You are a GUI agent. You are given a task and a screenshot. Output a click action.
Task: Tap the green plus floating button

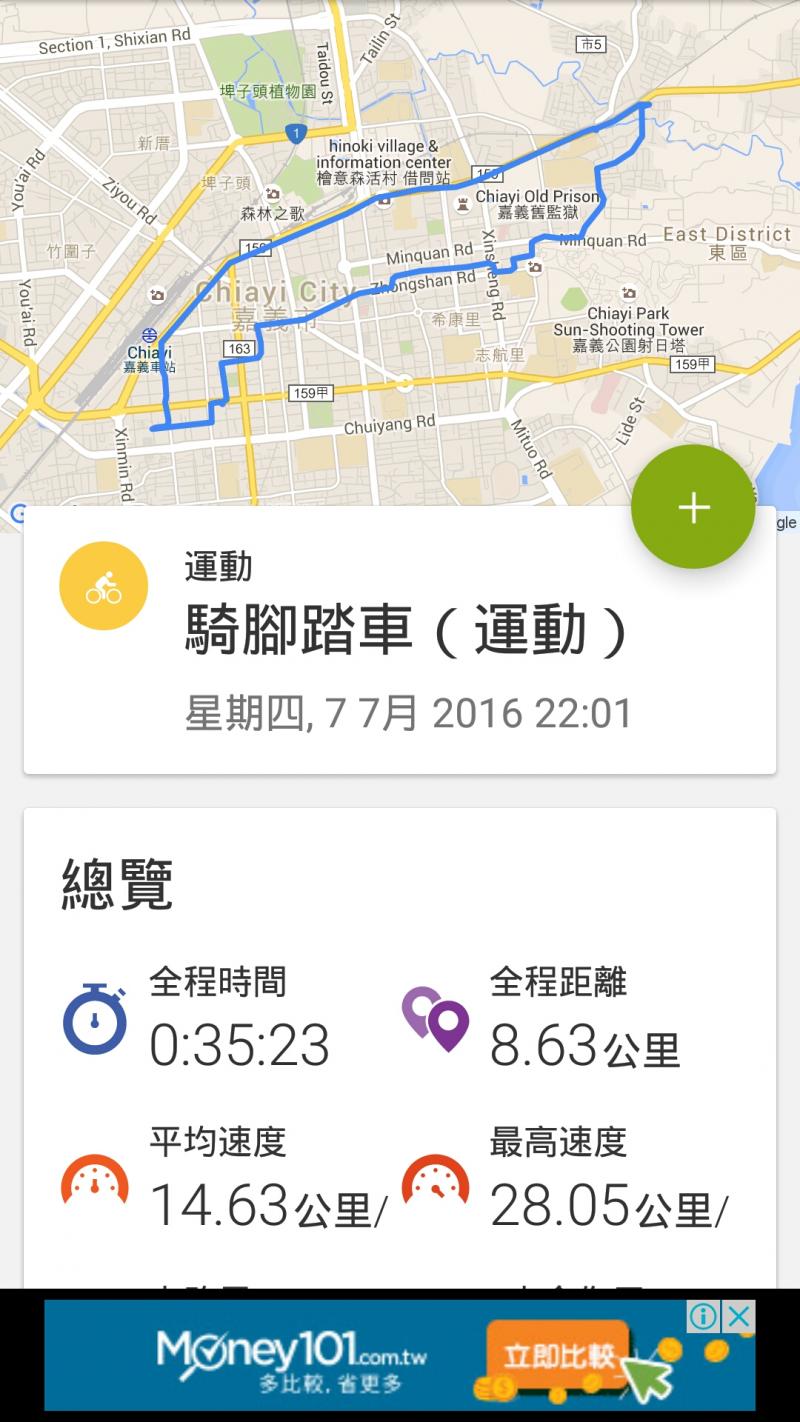pyautogui.click(x=693, y=507)
